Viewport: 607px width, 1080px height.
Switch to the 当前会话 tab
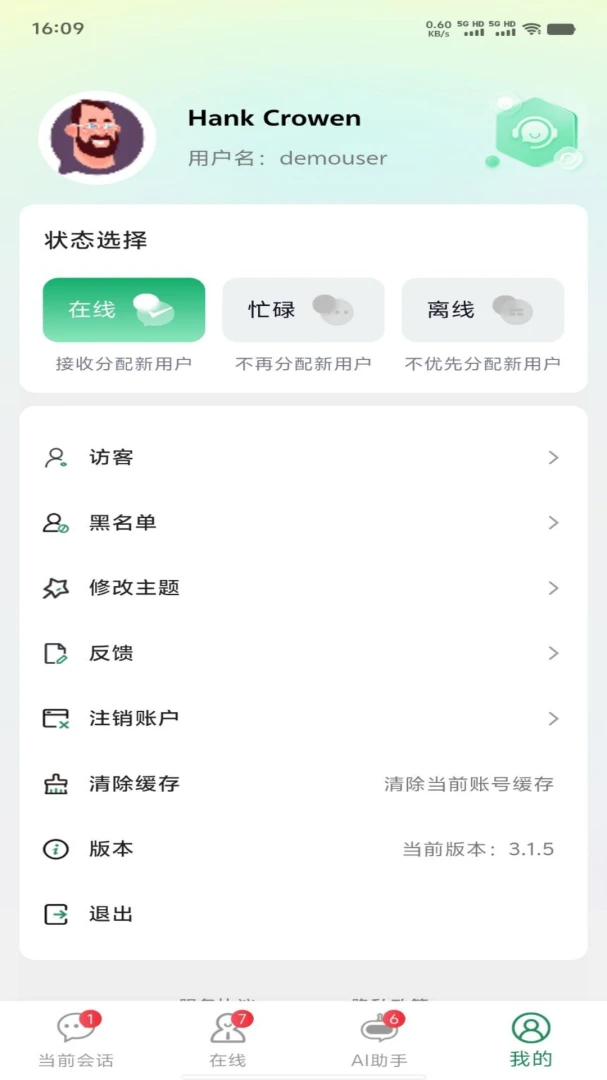76,1040
